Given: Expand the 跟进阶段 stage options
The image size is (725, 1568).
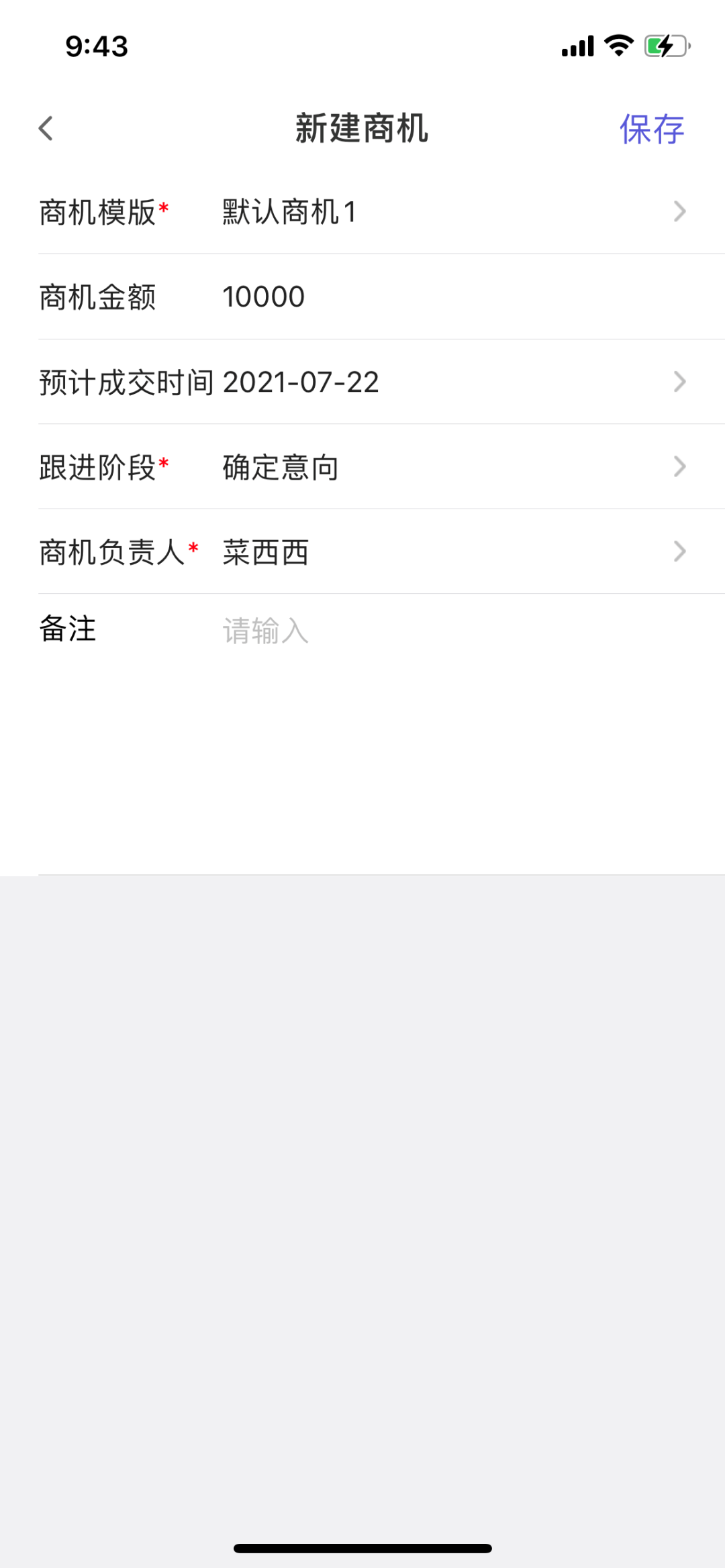Looking at the screenshot, I should pyautogui.click(x=362, y=467).
